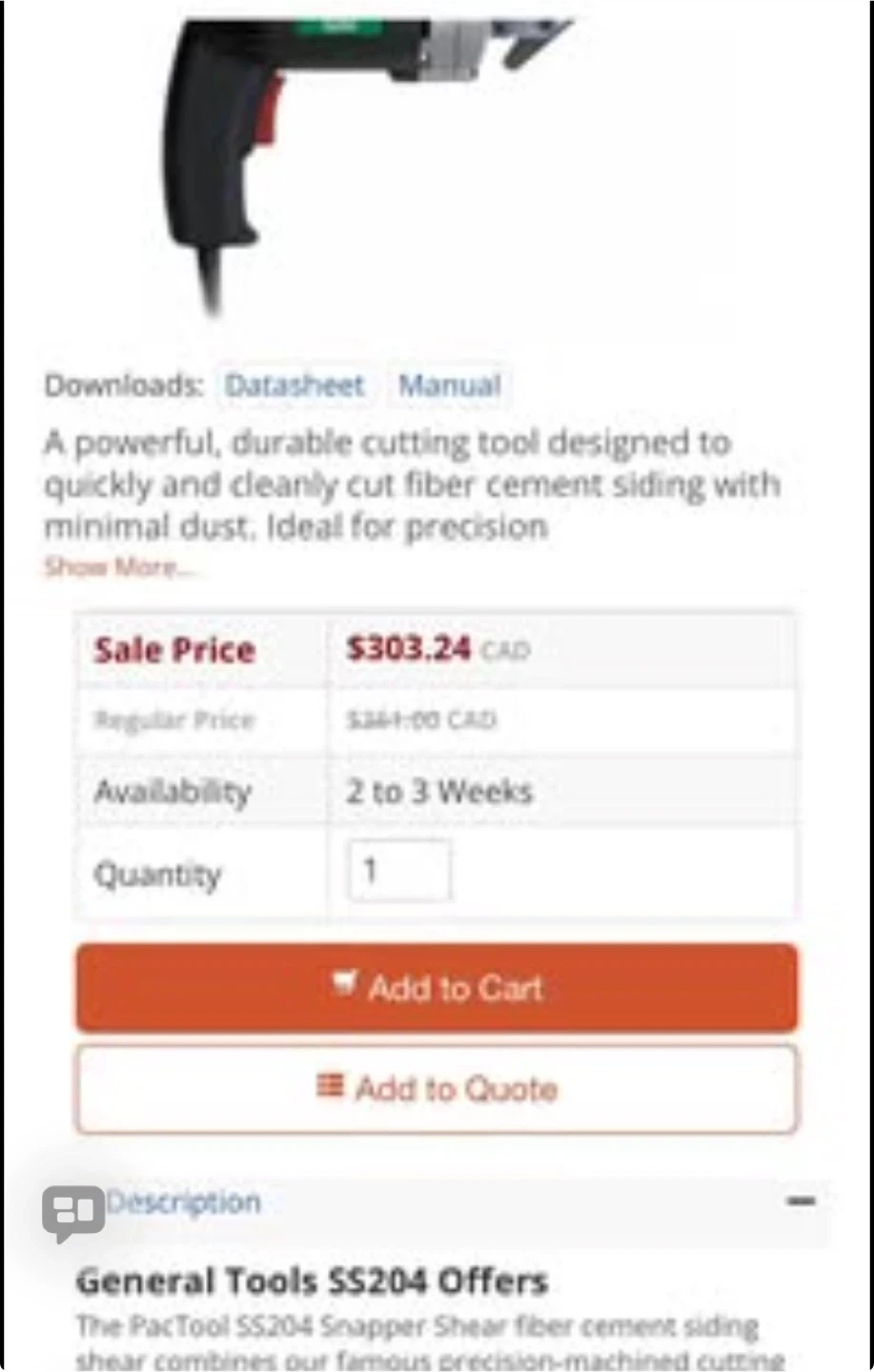
Task: Collapse the Description section
Action: (x=801, y=1201)
